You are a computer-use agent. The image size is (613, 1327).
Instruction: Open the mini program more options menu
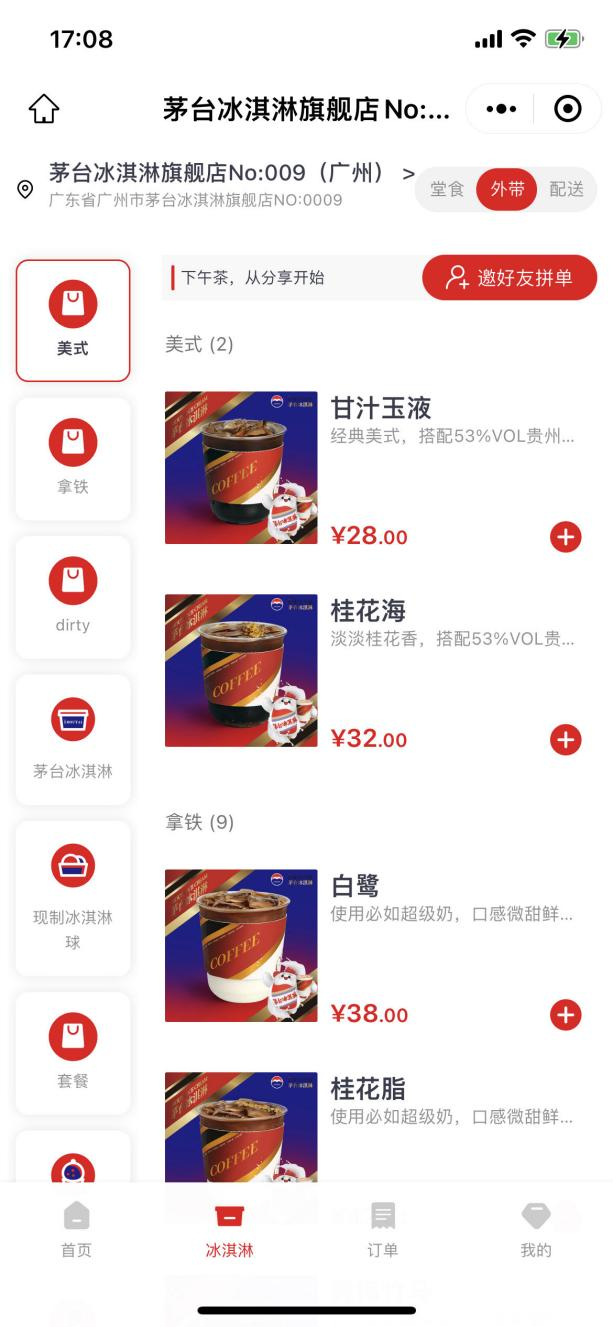[501, 109]
